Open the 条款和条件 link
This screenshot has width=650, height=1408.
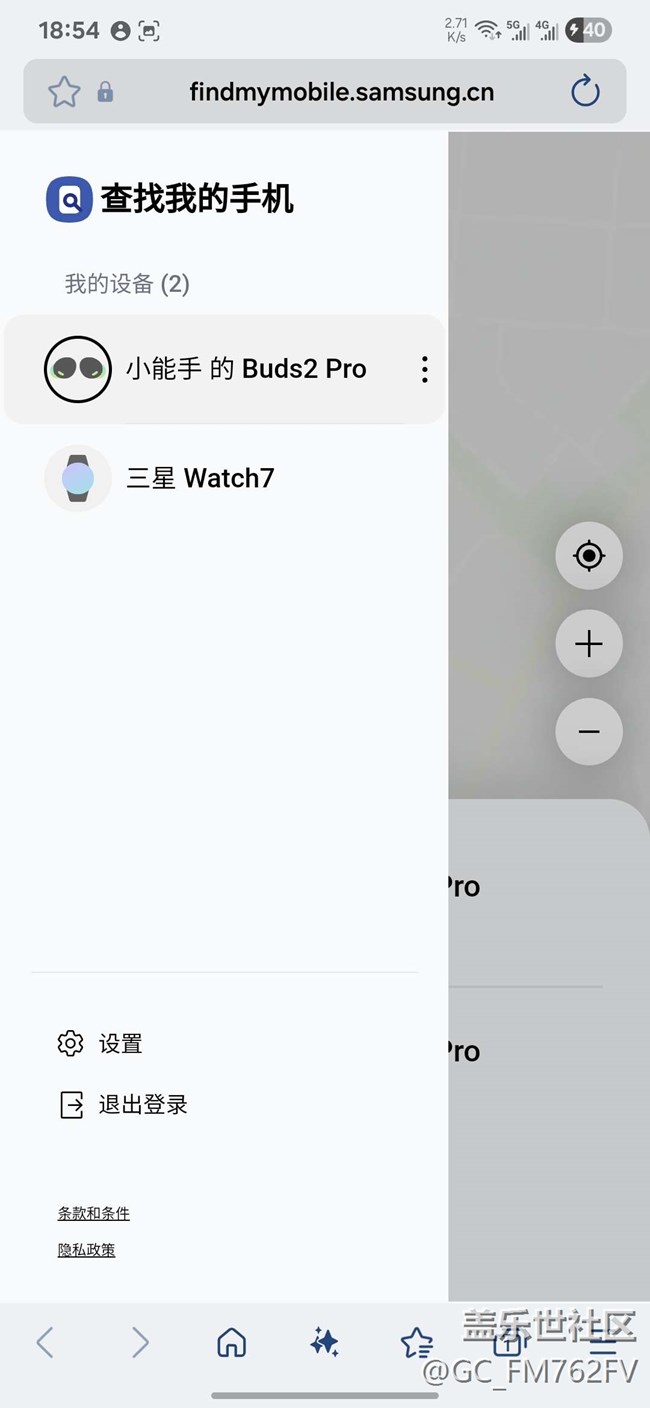[93, 1213]
